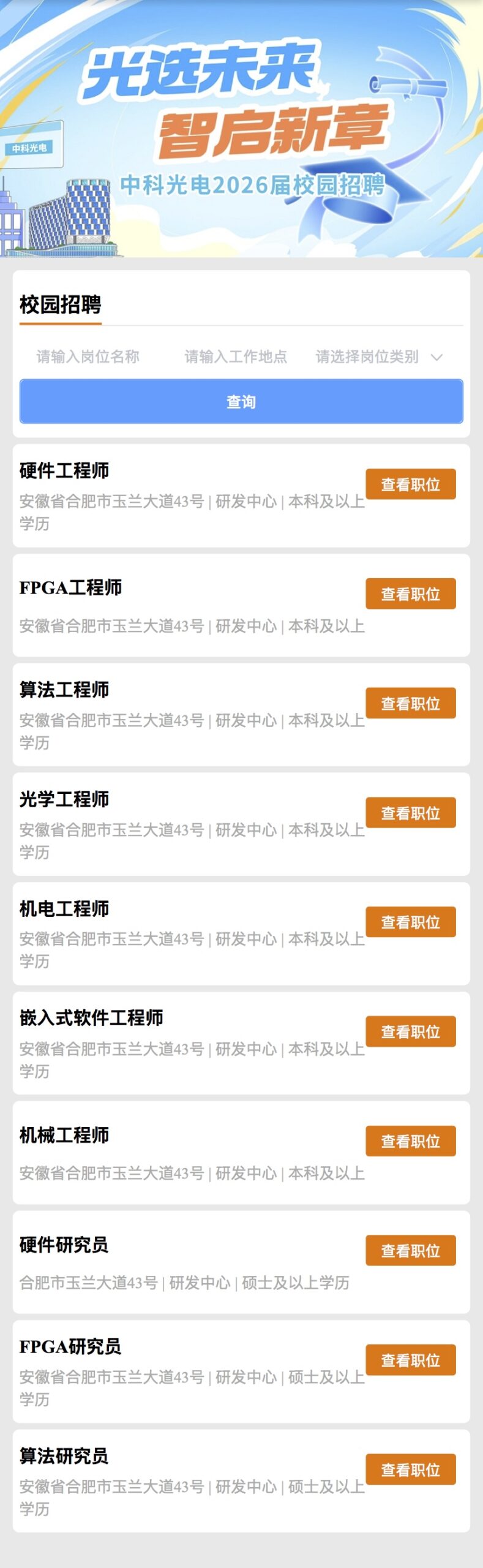The width and height of the screenshot is (483, 1568).
Task: Tap the blue 查询 button
Action: pos(241,402)
